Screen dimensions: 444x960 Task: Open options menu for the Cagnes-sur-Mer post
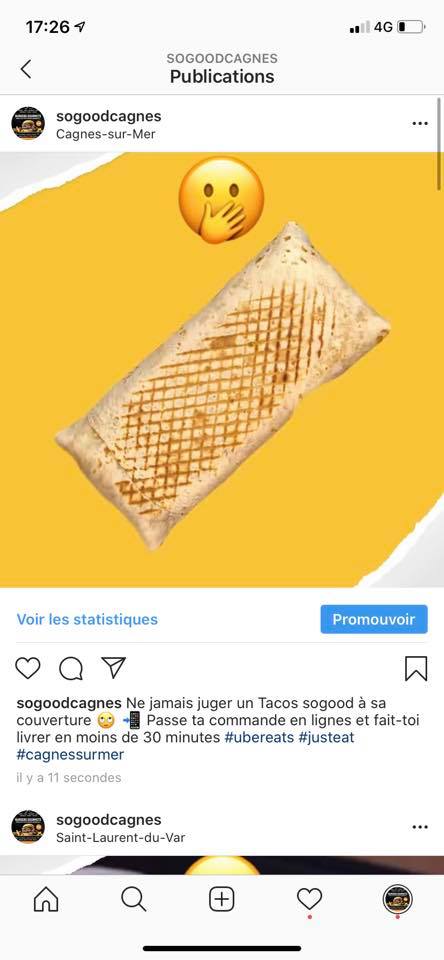click(420, 124)
